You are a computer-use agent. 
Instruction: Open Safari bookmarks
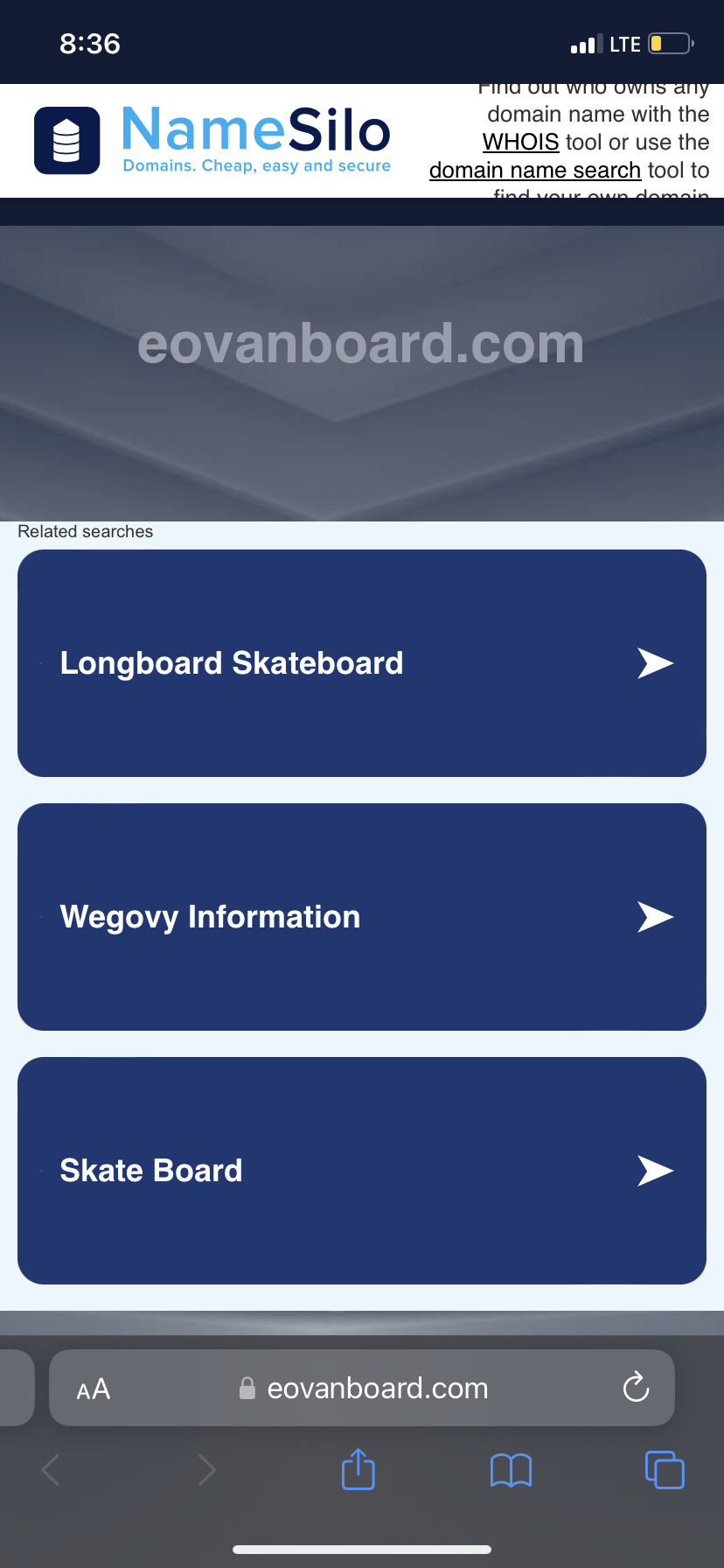coord(512,1470)
